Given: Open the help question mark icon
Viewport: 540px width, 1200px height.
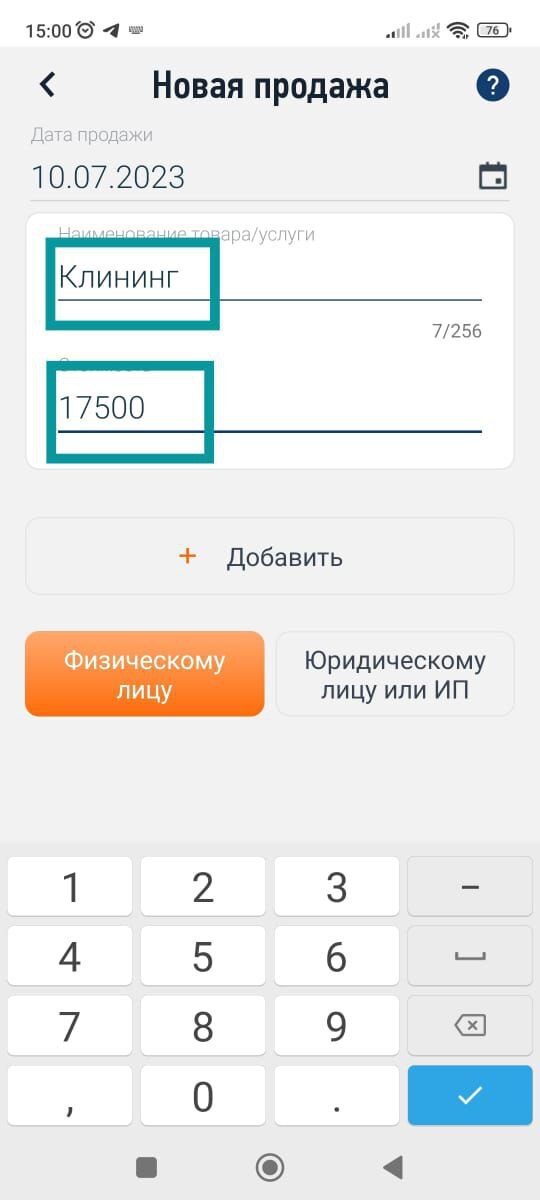Looking at the screenshot, I should coord(493,85).
